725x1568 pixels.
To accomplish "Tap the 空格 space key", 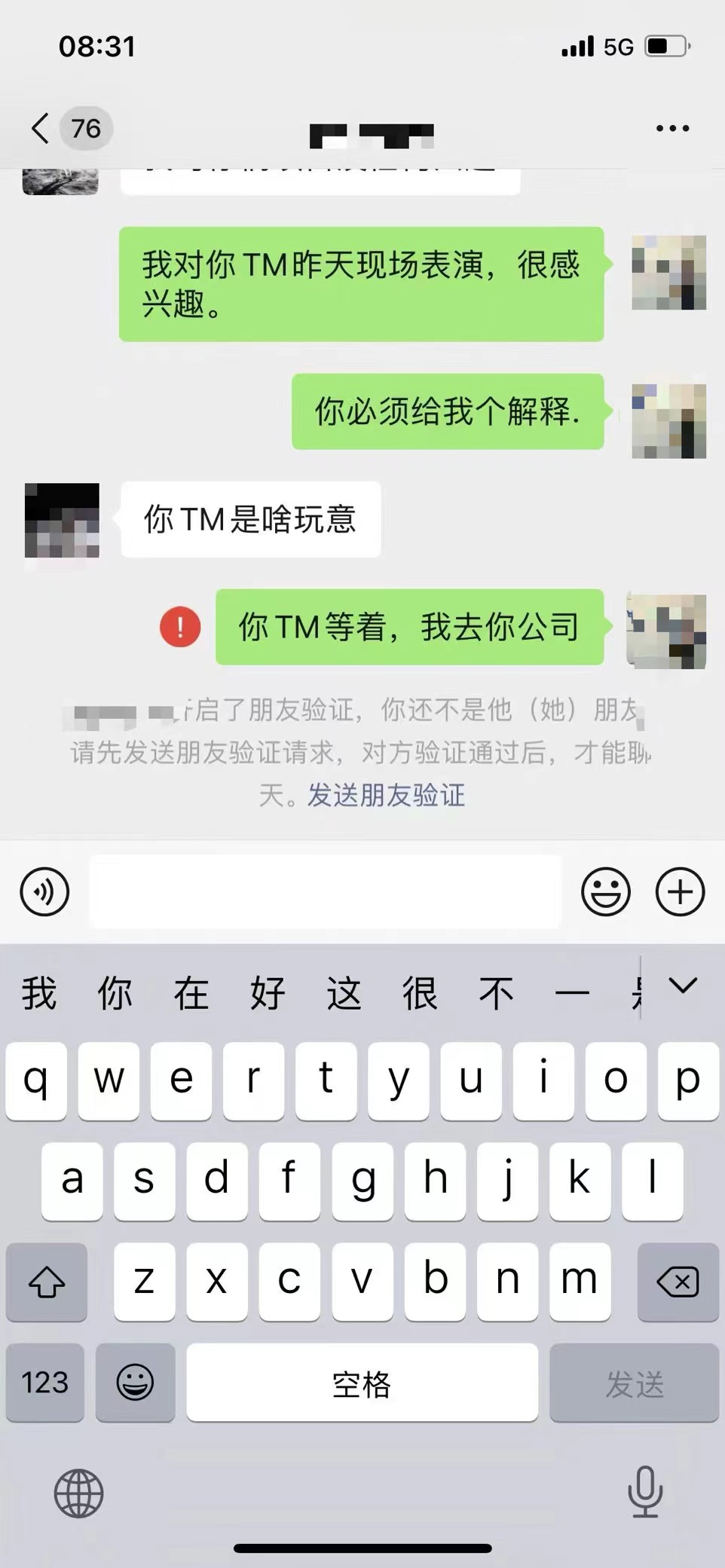I will 362,1383.
